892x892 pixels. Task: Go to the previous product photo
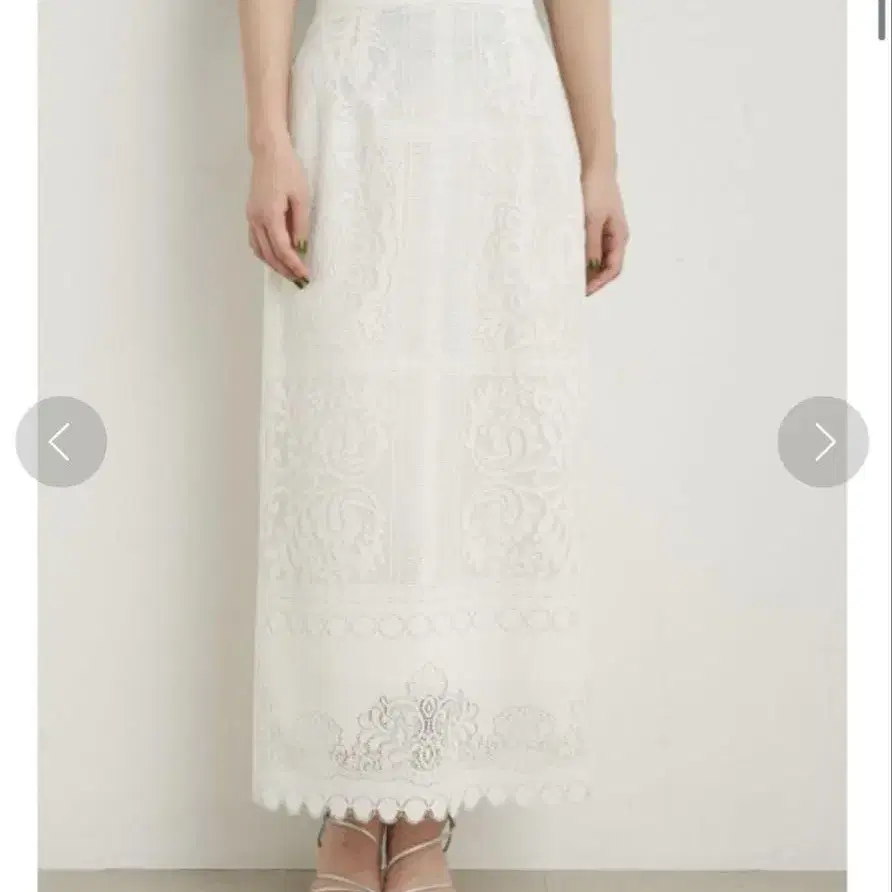coord(61,441)
